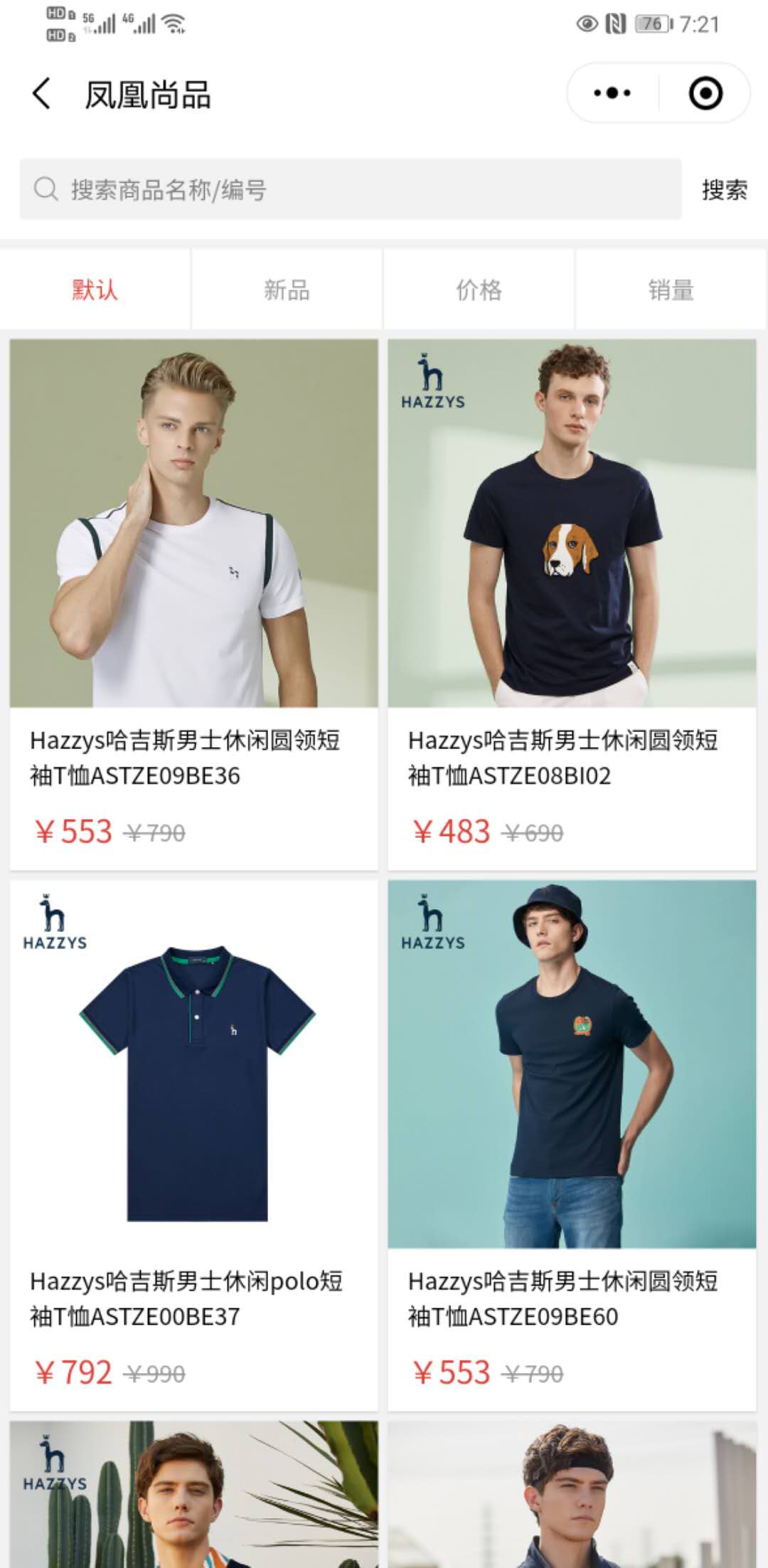
Task: Select the 默认 sorting tab
Action: (x=95, y=290)
